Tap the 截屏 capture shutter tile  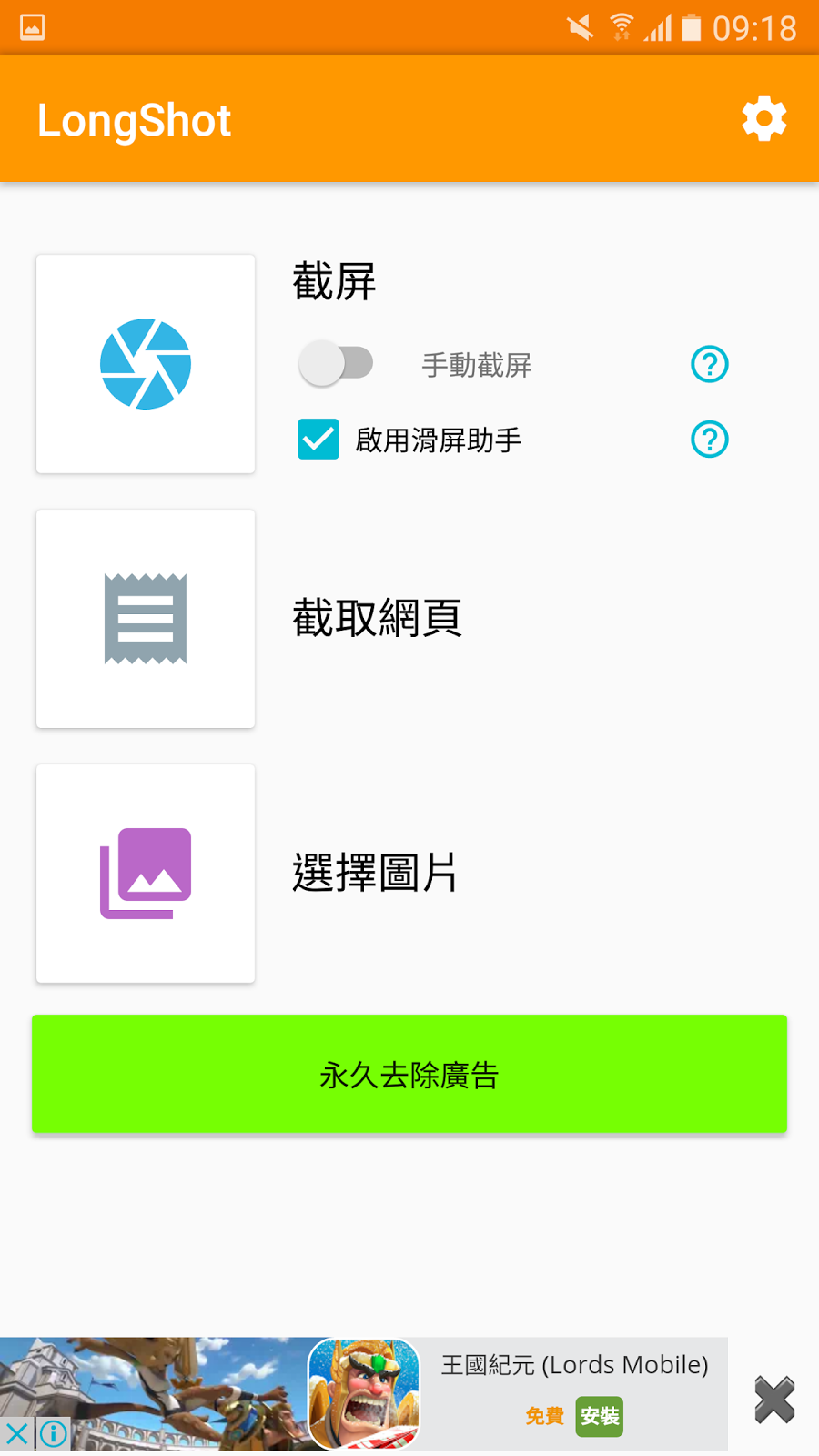pyautogui.click(x=146, y=364)
